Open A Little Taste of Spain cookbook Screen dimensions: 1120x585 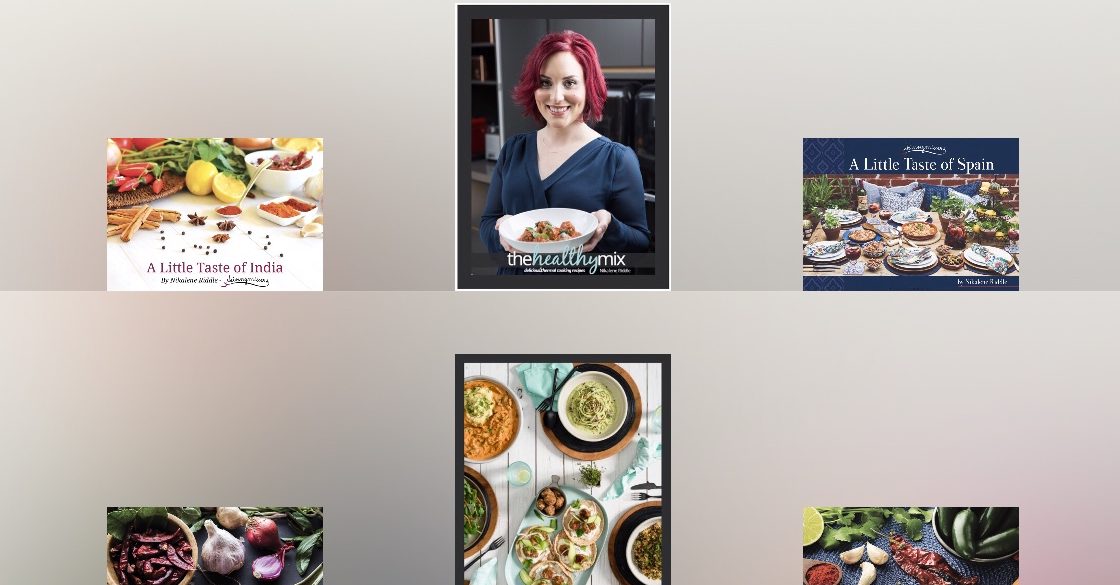pyautogui.click(x=910, y=214)
